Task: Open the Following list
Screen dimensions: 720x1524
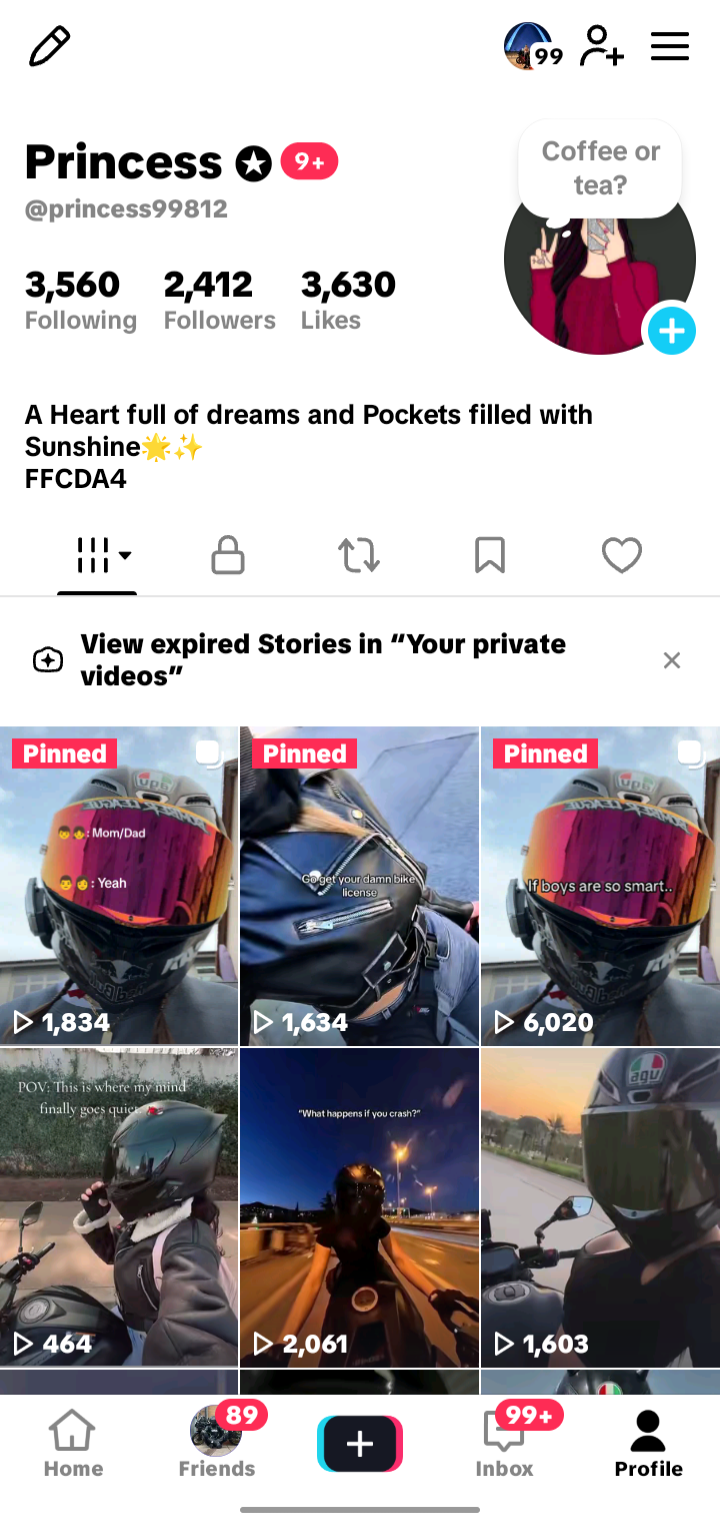Action: [x=81, y=300]
